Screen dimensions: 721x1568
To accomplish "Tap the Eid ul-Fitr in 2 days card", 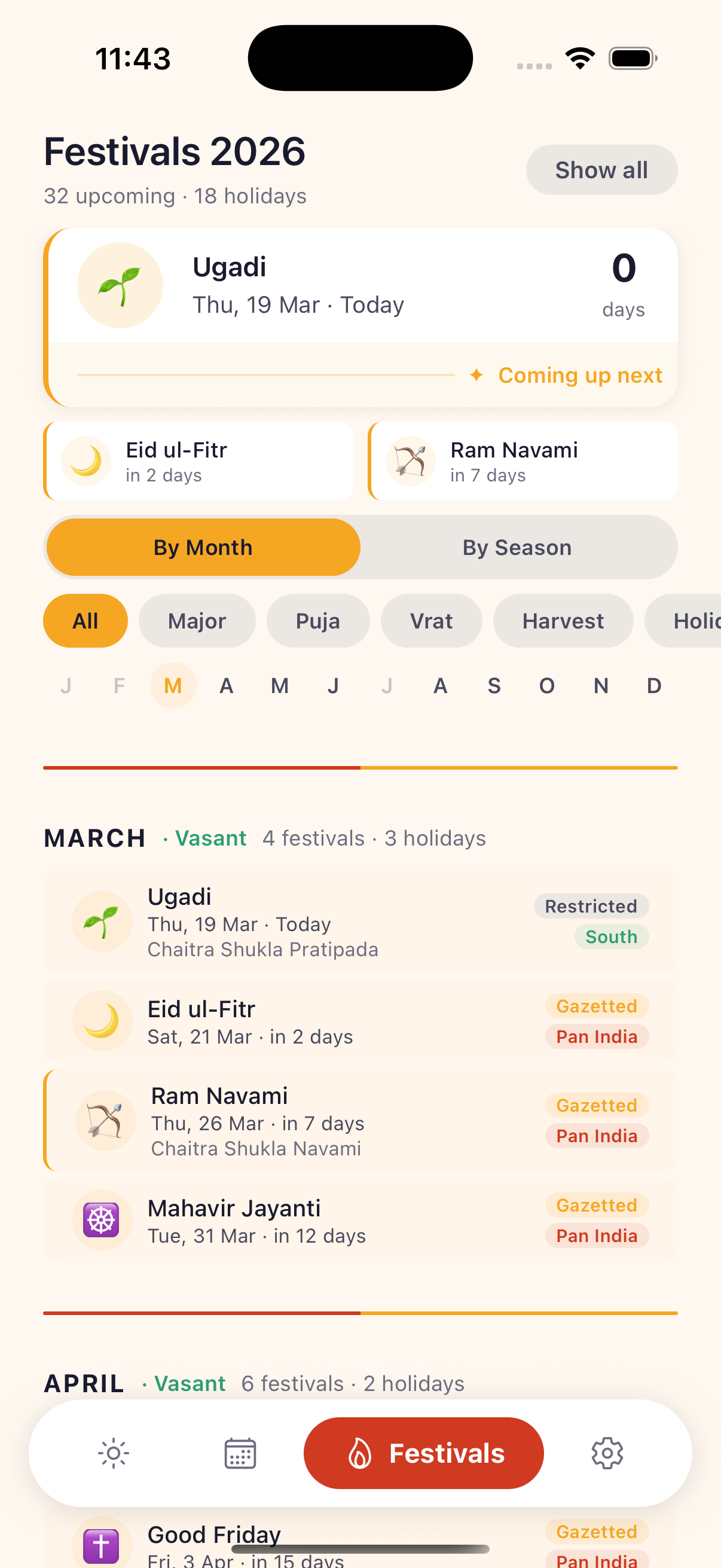I will click(198, 460).
